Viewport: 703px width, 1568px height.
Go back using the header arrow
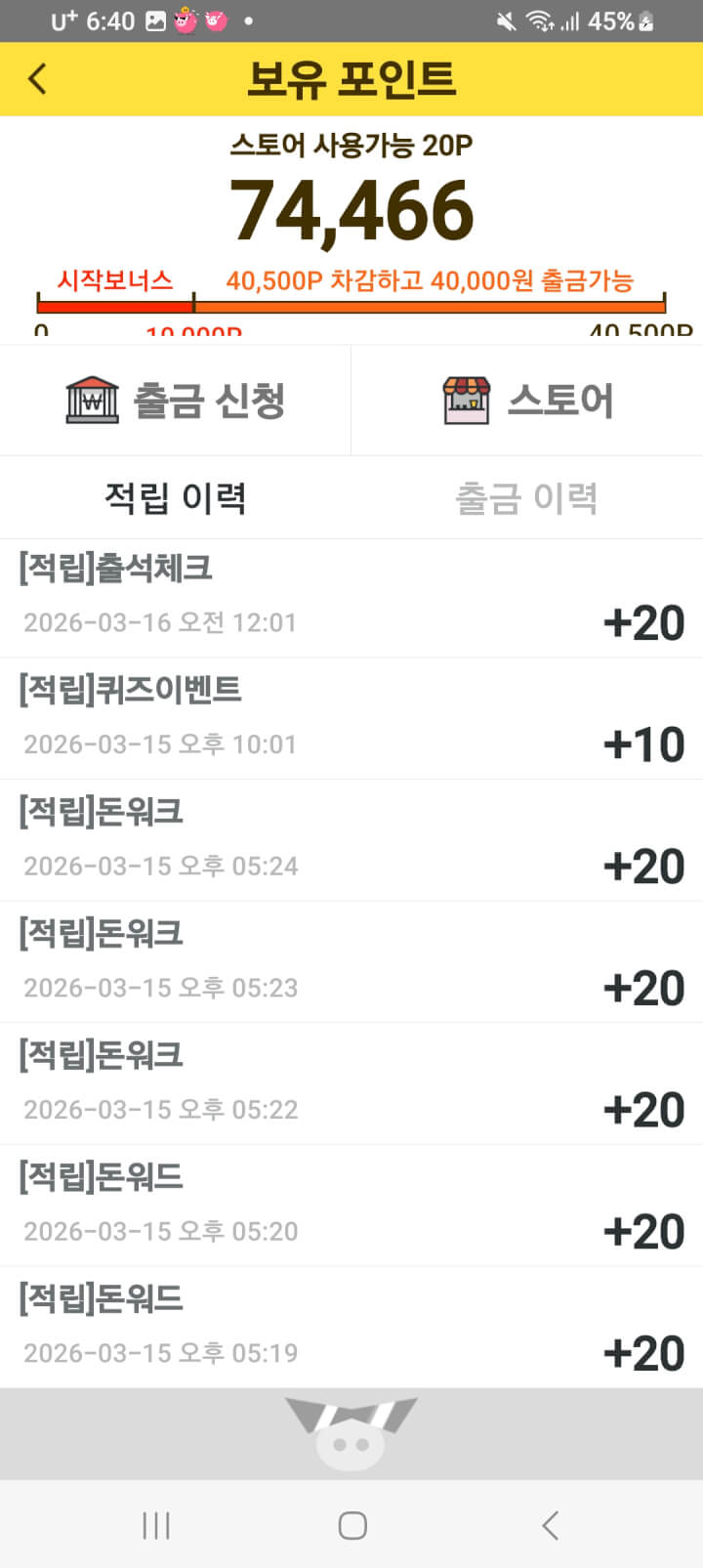[x=37, y=79]
